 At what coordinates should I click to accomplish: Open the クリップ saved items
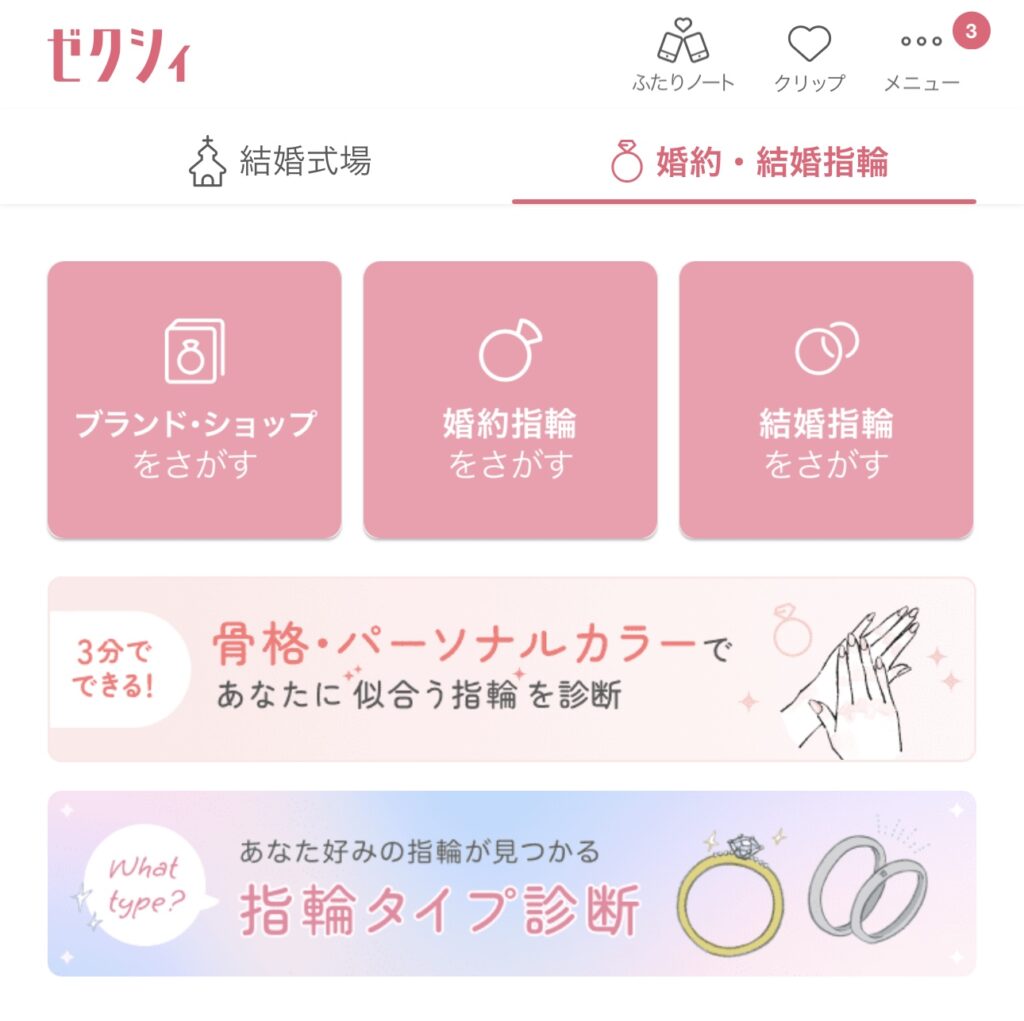point(809,57)
